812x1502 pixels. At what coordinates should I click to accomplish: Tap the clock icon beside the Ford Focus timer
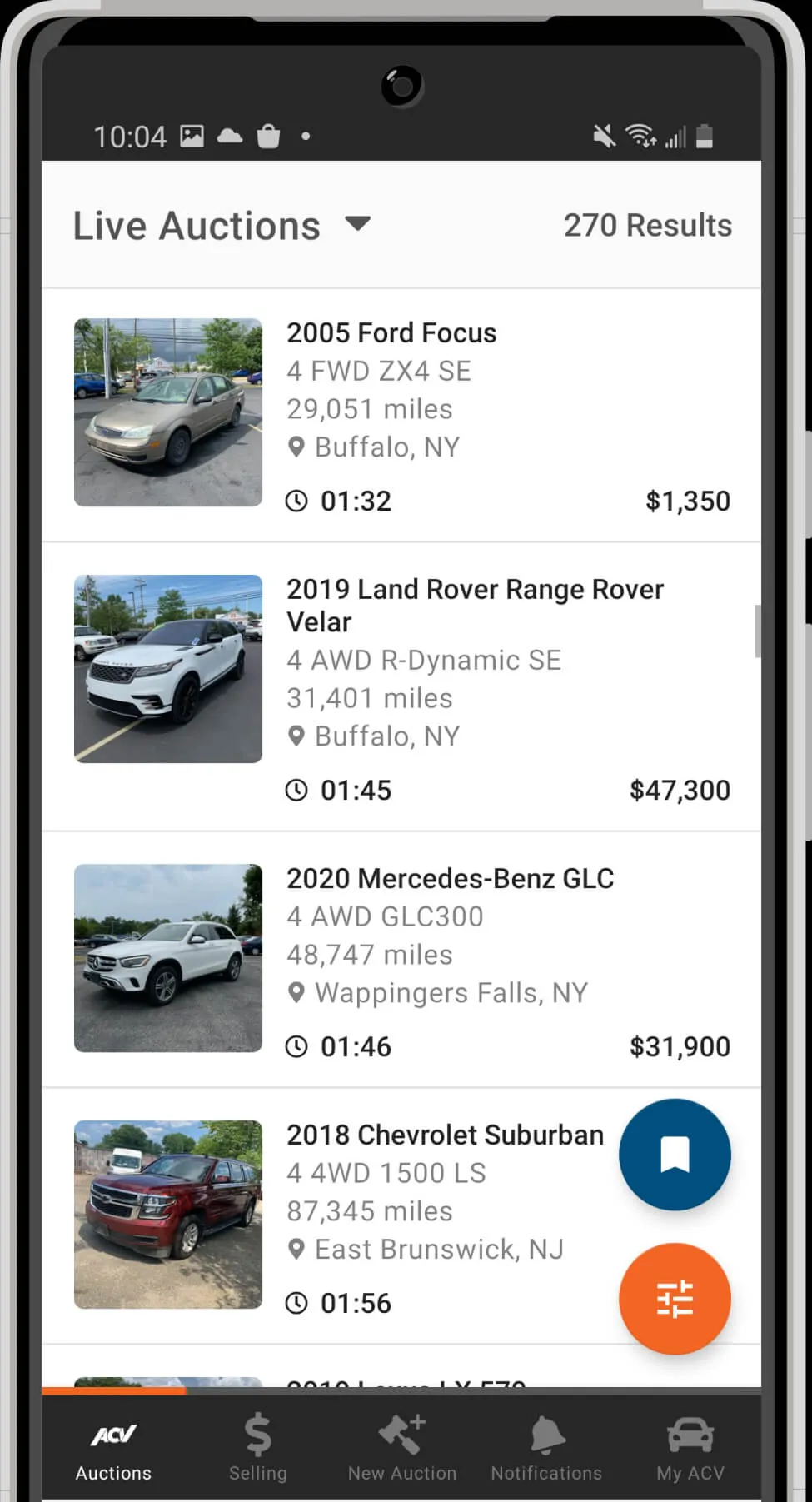pyautogui.click(x=297, y=500)
